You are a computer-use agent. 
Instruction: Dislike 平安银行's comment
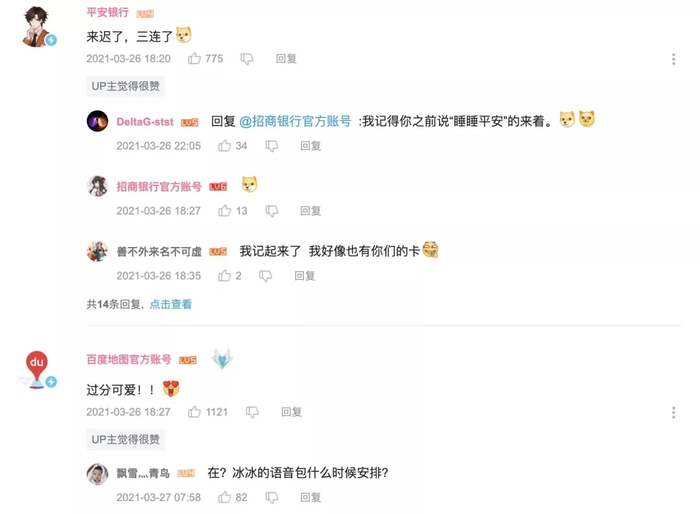point(247,59)
